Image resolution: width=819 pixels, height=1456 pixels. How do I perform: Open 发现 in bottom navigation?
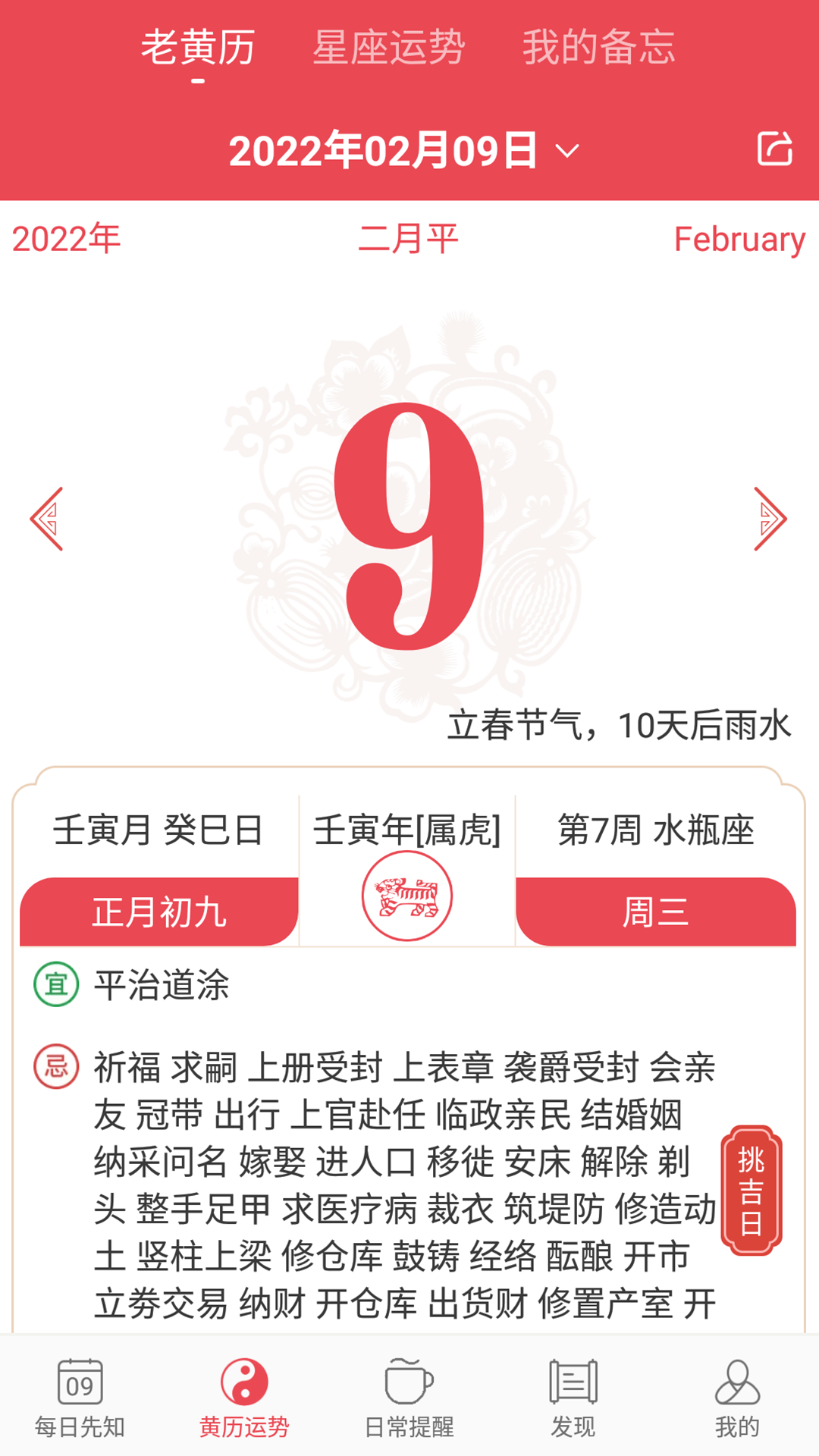click(573, 1398)
